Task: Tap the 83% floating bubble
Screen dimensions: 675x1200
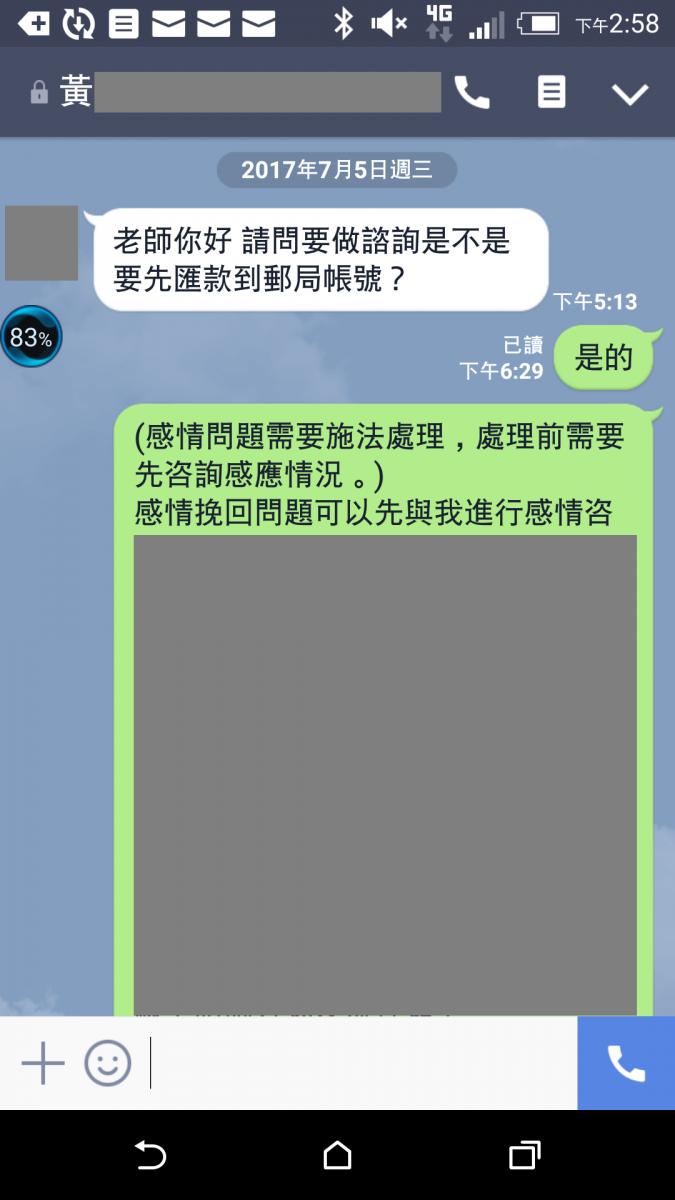Action: coord(31,337)
